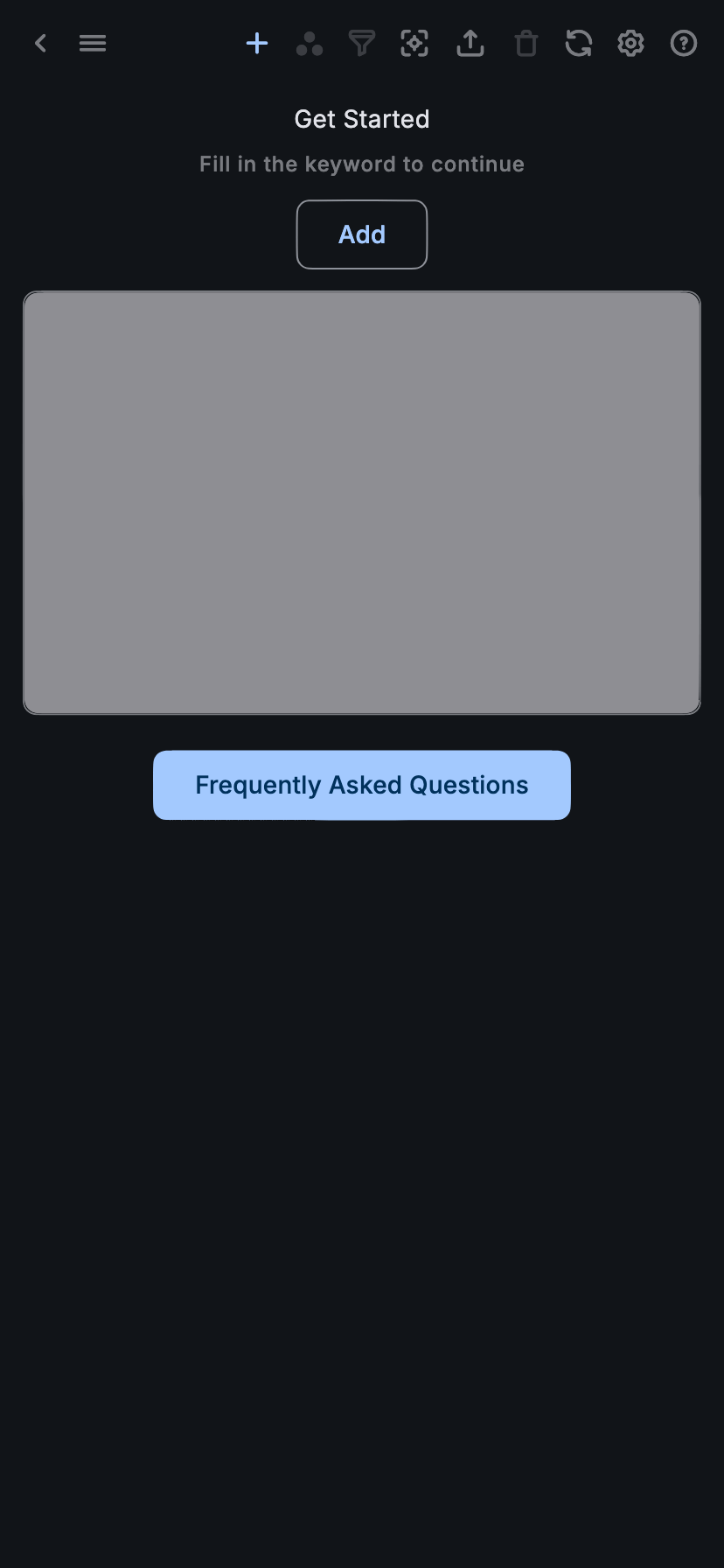Tap the Get Started heading

tap(361, 118)
